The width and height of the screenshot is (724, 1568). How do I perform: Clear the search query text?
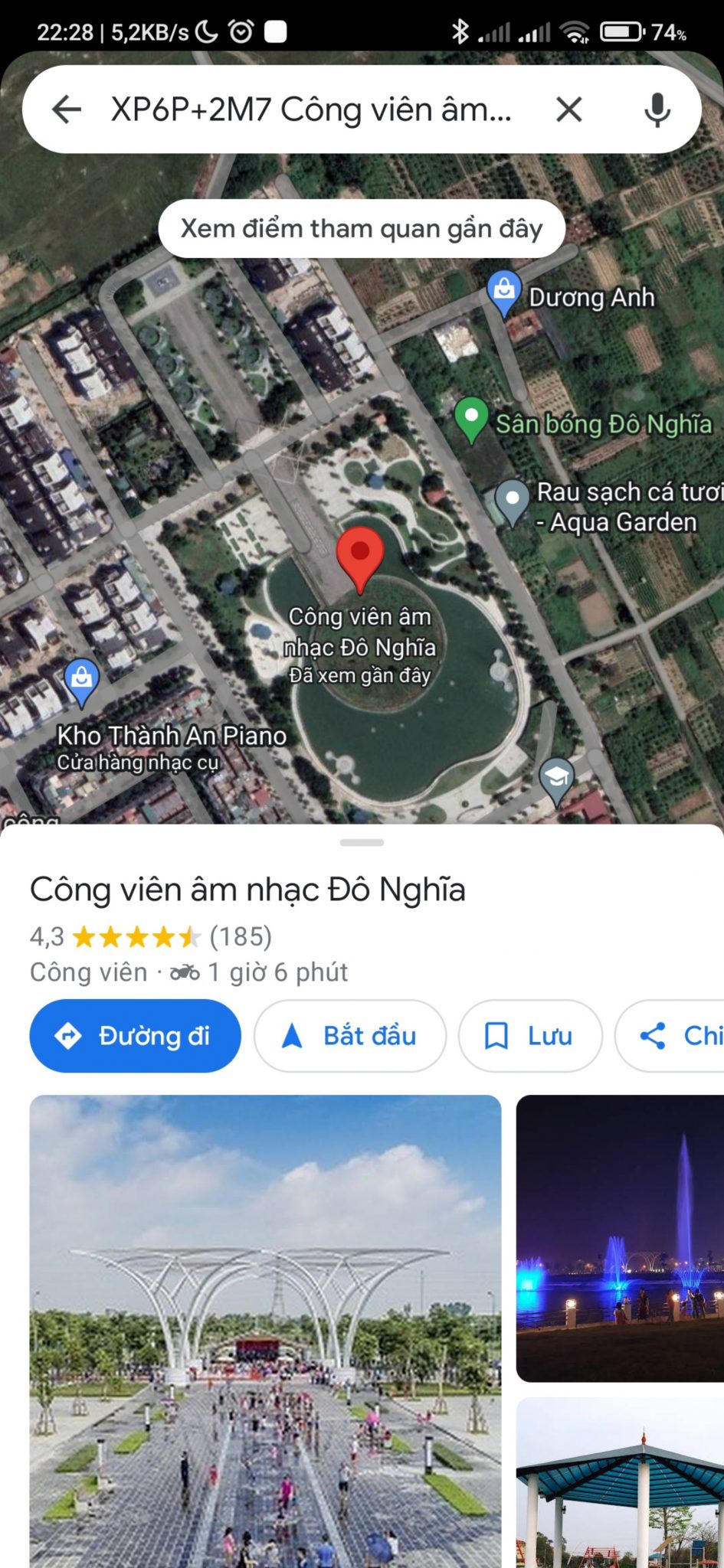tap(568, 109)
